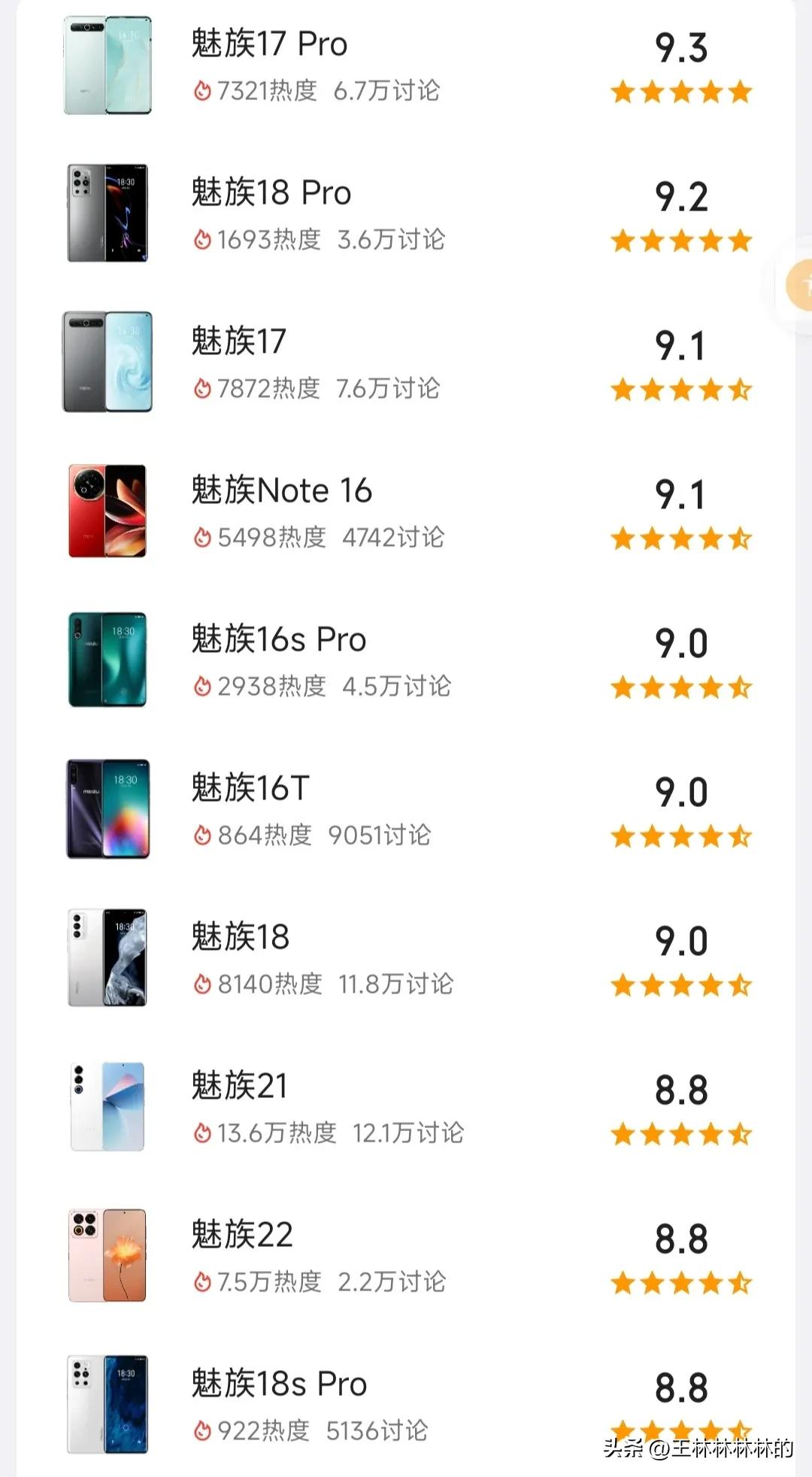Image resolution: width=812 pixels, height=1477 pixels.
Task: Click the 魅族16T phone thumbnail
Action: (108, 808)
